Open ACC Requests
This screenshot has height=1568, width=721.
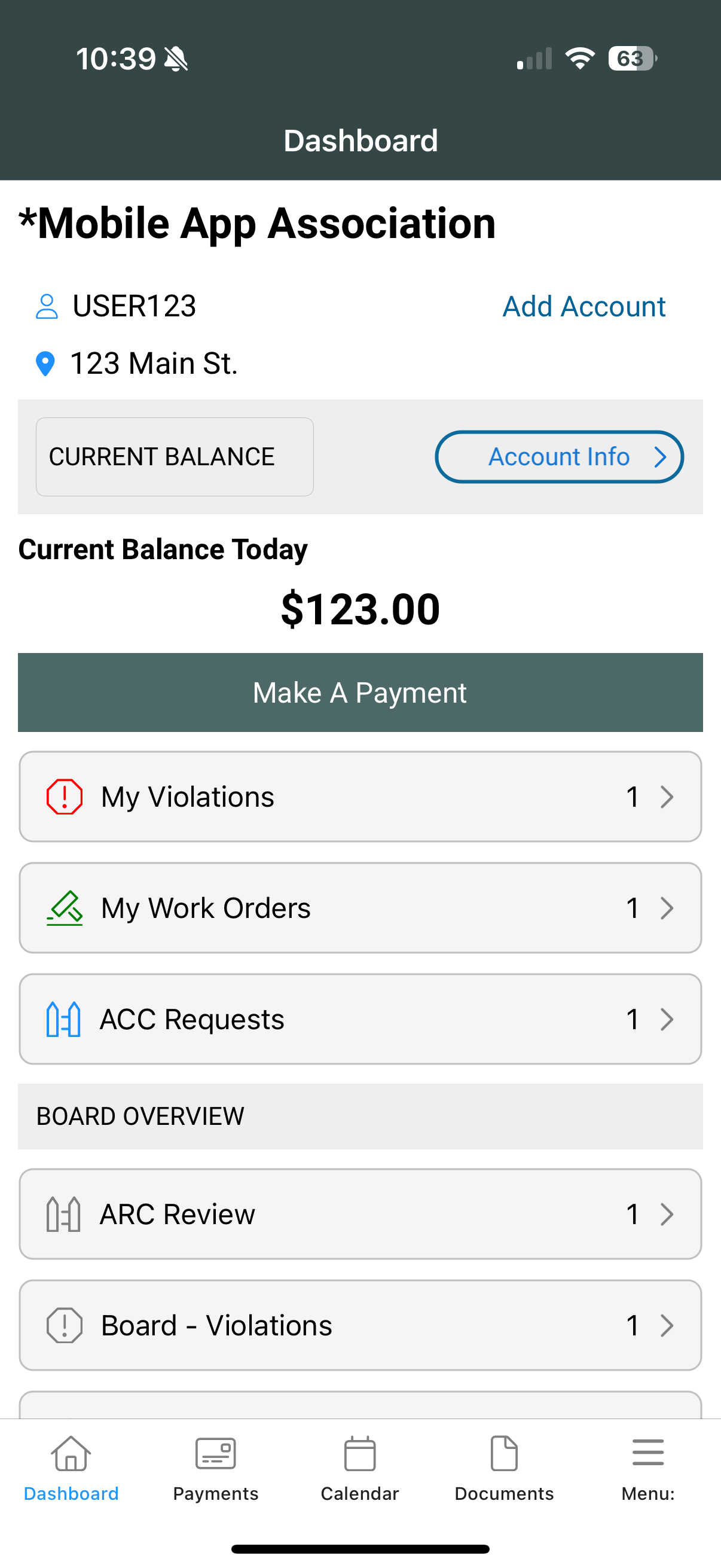click(360, 1019)
